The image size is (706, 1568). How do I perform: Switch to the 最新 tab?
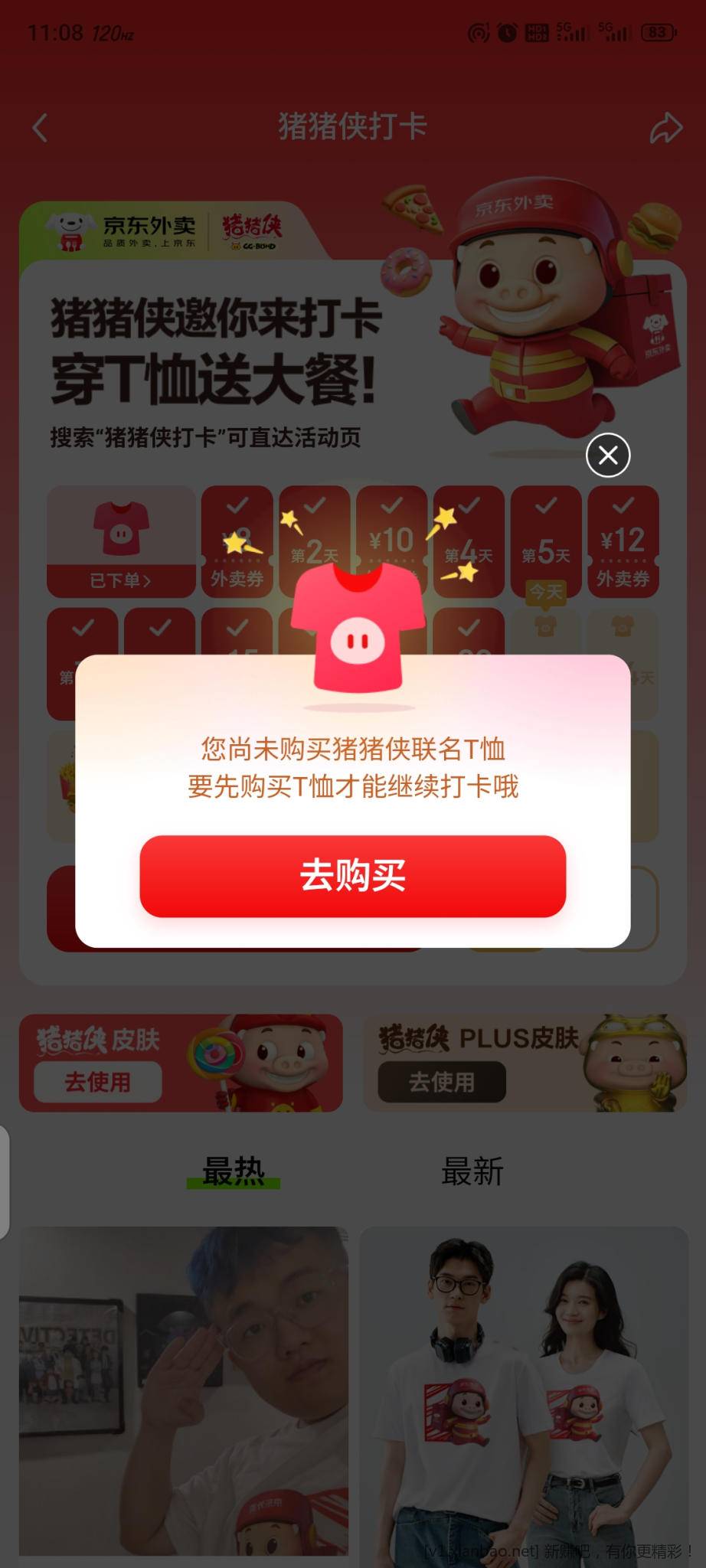[472, 1171]
